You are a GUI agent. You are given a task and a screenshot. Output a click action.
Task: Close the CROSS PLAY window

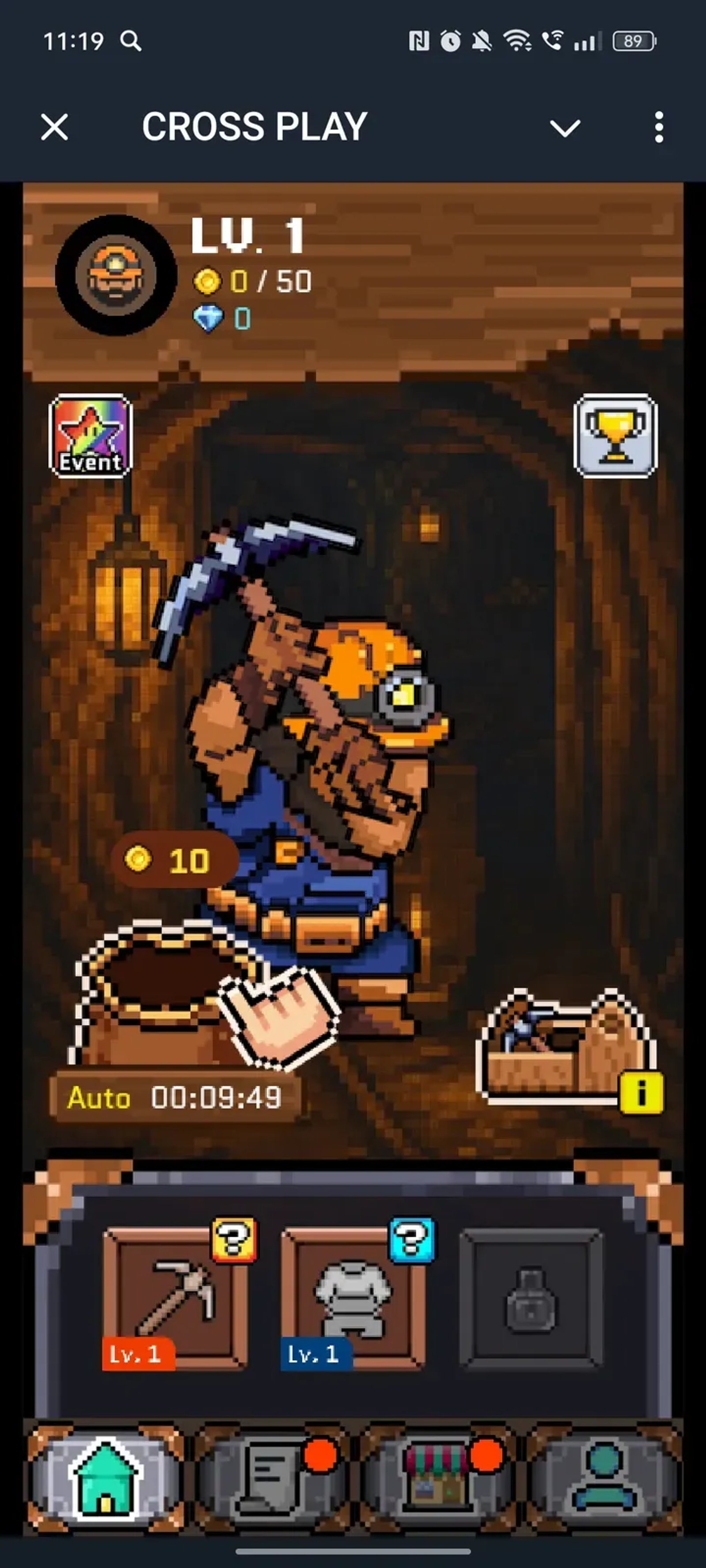[x=54, y=127]
